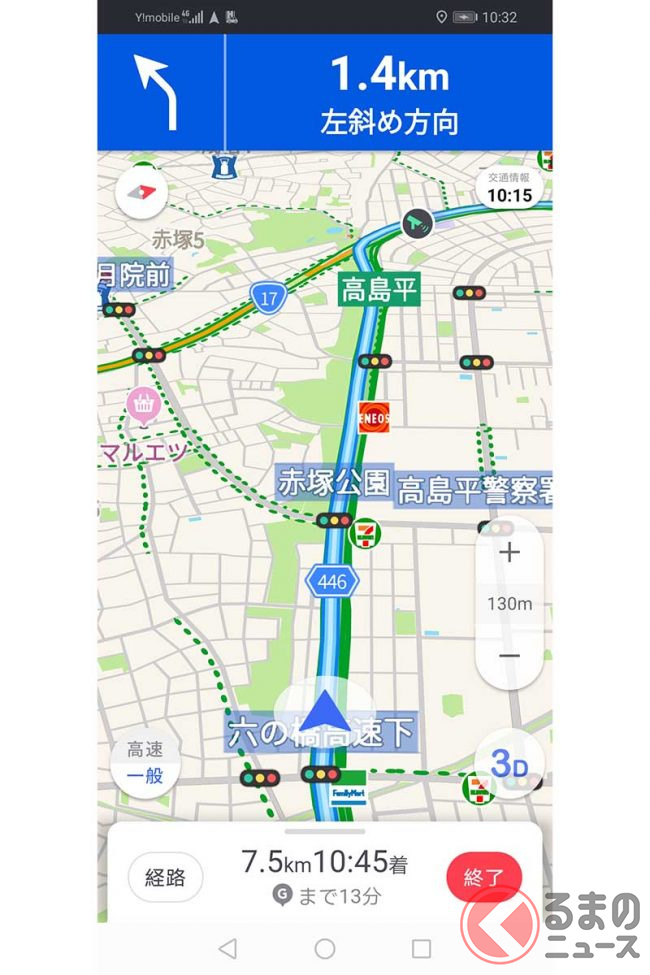Show recent apps
The image size is (650, 975).
tap(422, 948)
